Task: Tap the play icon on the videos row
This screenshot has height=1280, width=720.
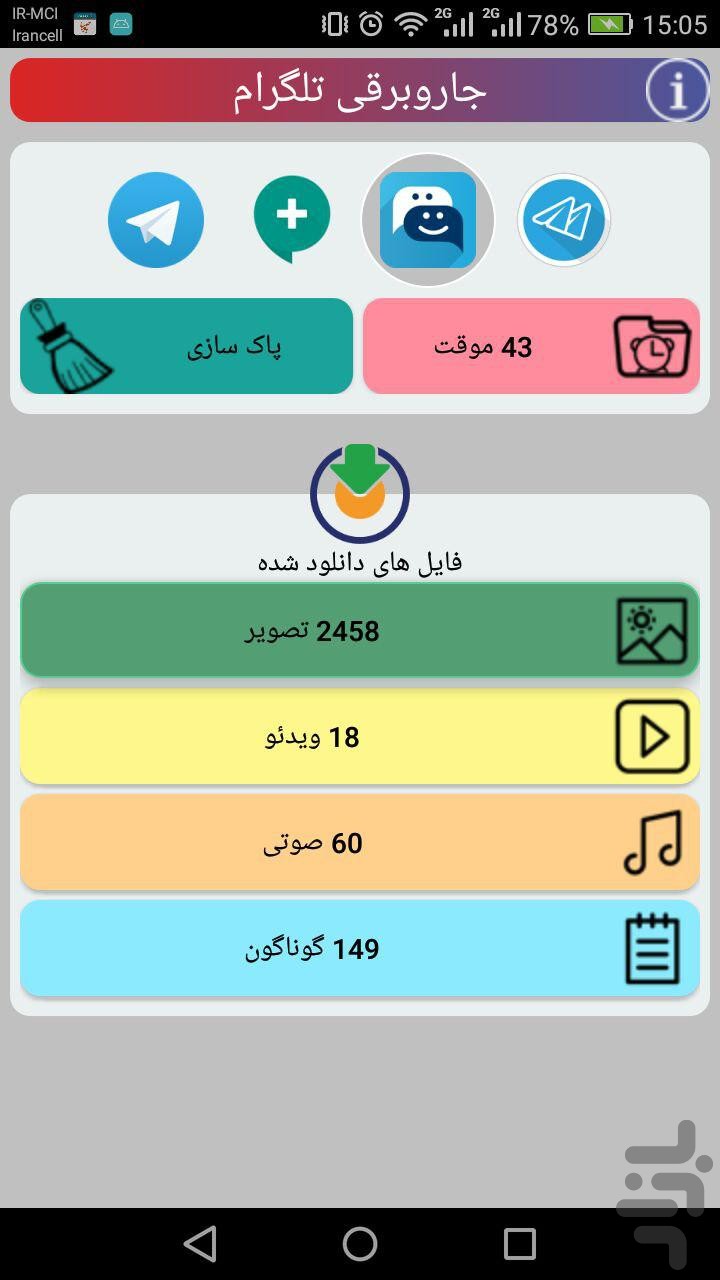Action: 652,737
